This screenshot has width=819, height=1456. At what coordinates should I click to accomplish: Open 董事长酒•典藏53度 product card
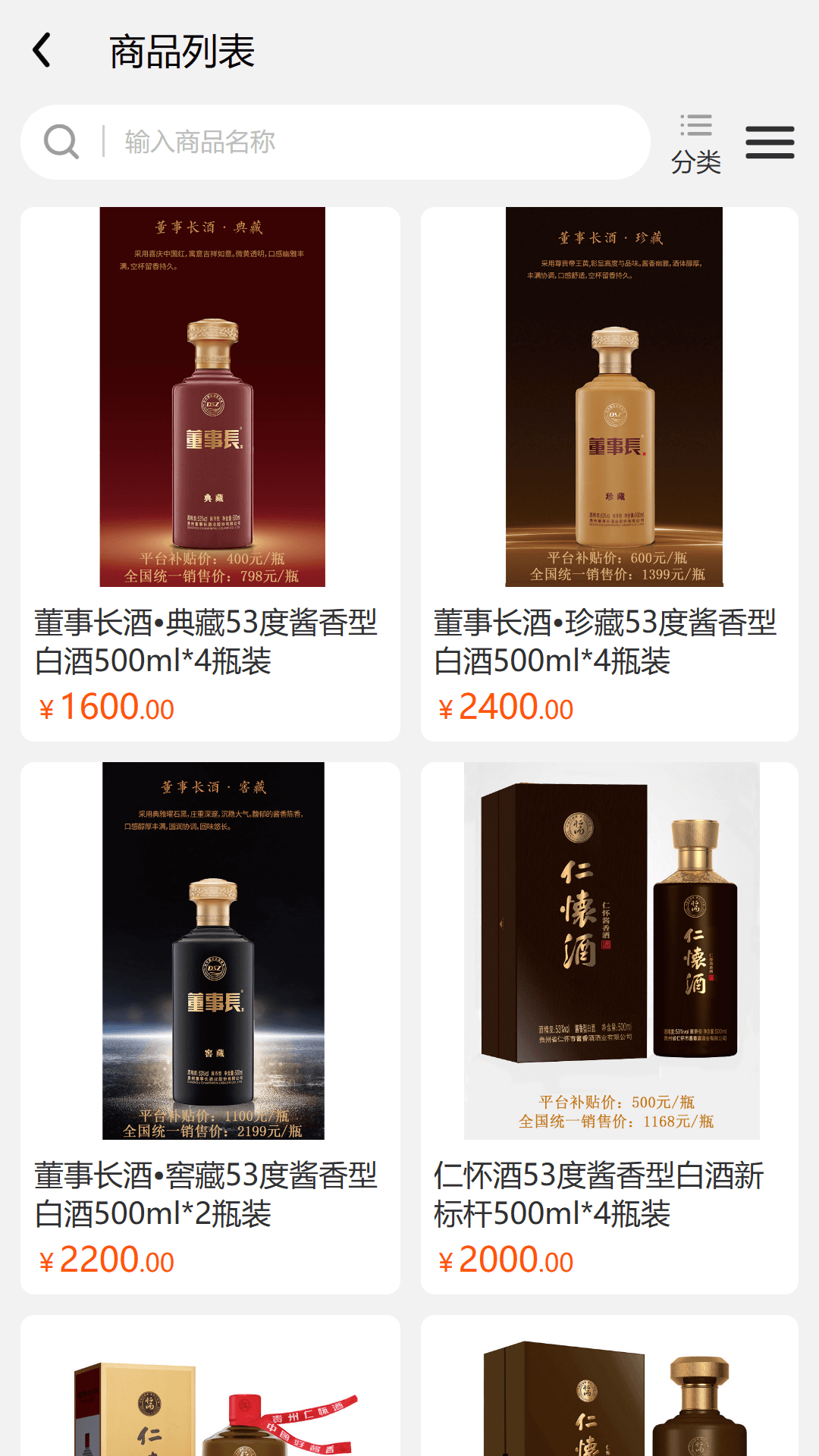click(x=211, y=474)
